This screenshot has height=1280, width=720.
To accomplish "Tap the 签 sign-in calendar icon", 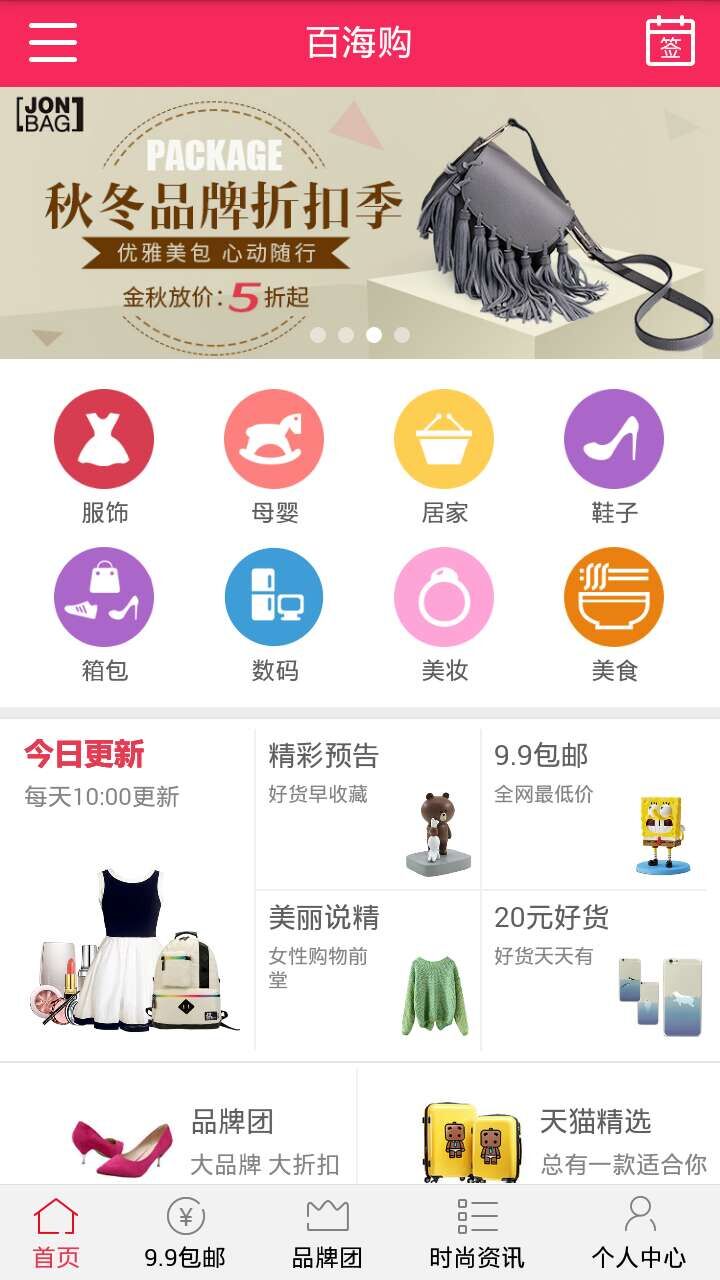I will (x=668, y=42).
